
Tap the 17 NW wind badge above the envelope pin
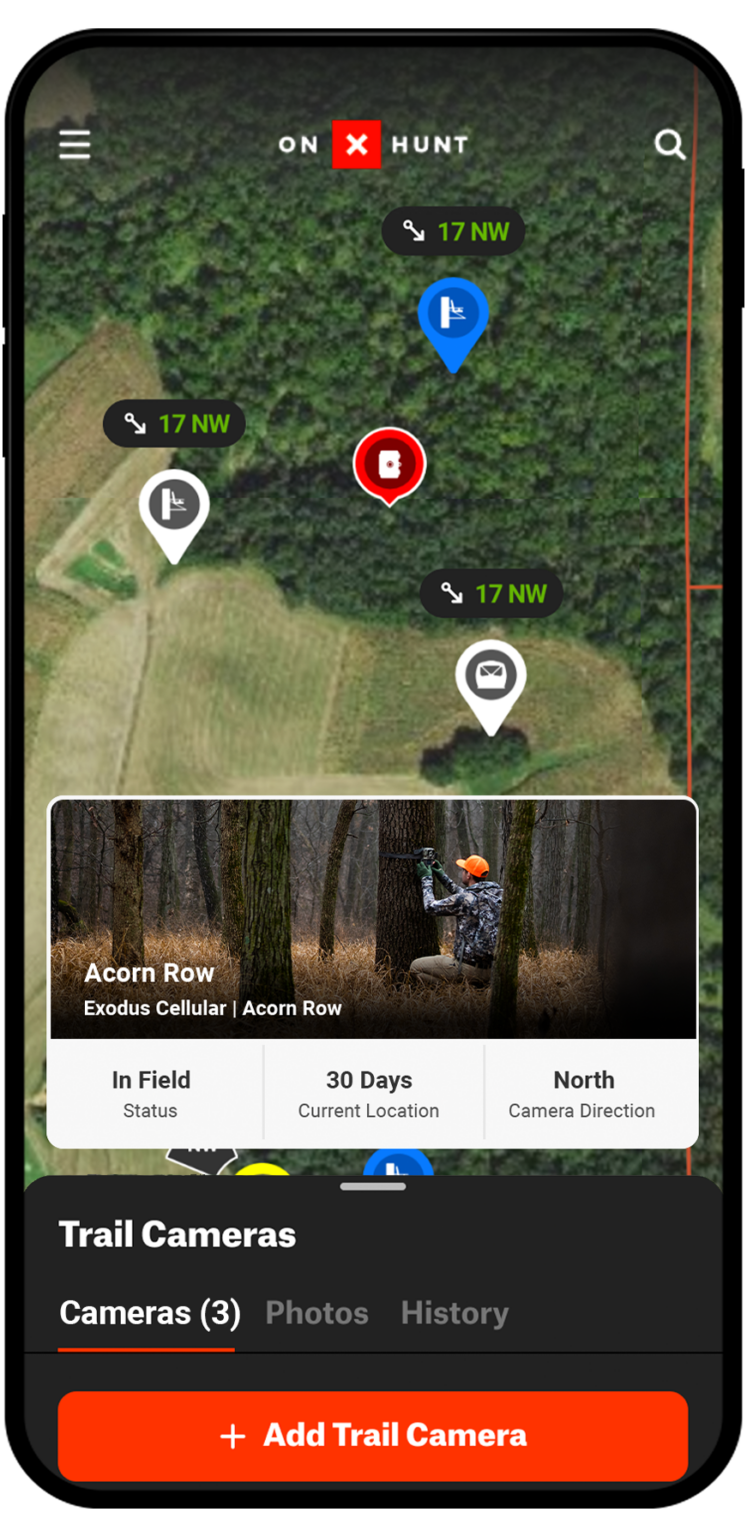491,593
